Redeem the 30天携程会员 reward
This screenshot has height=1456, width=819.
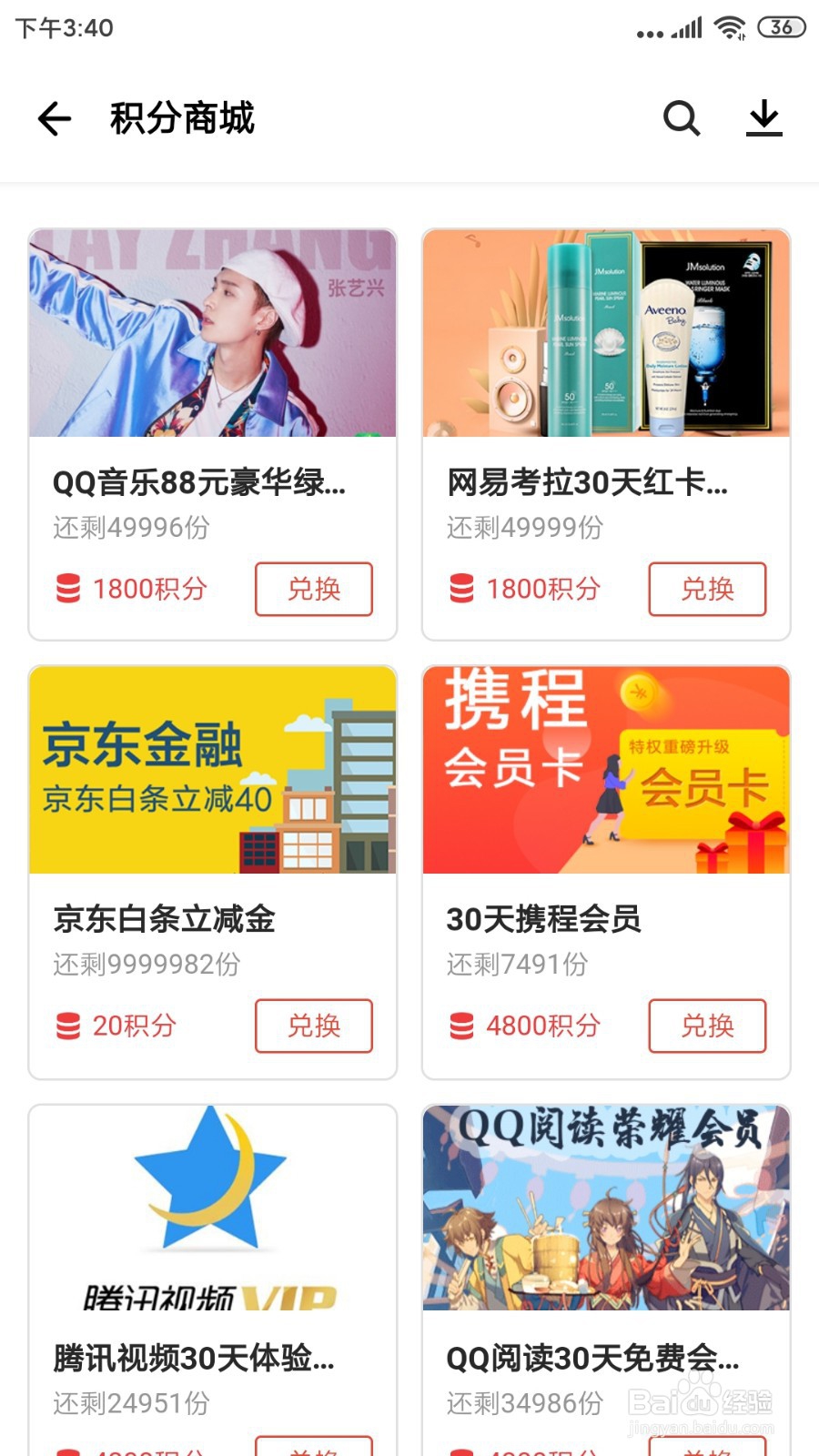(707, 1026)
